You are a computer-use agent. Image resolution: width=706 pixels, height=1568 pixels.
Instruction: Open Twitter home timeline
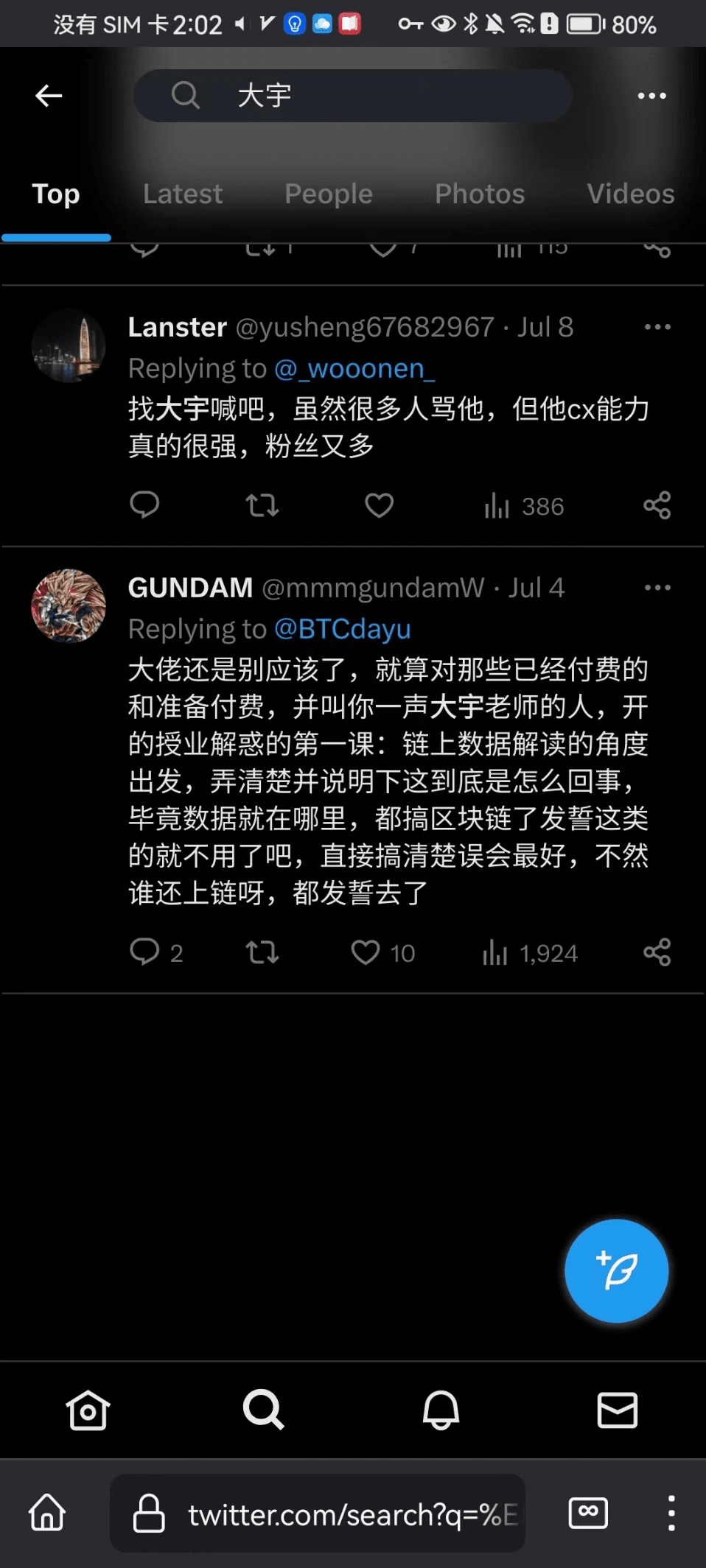click(88, 1410)
